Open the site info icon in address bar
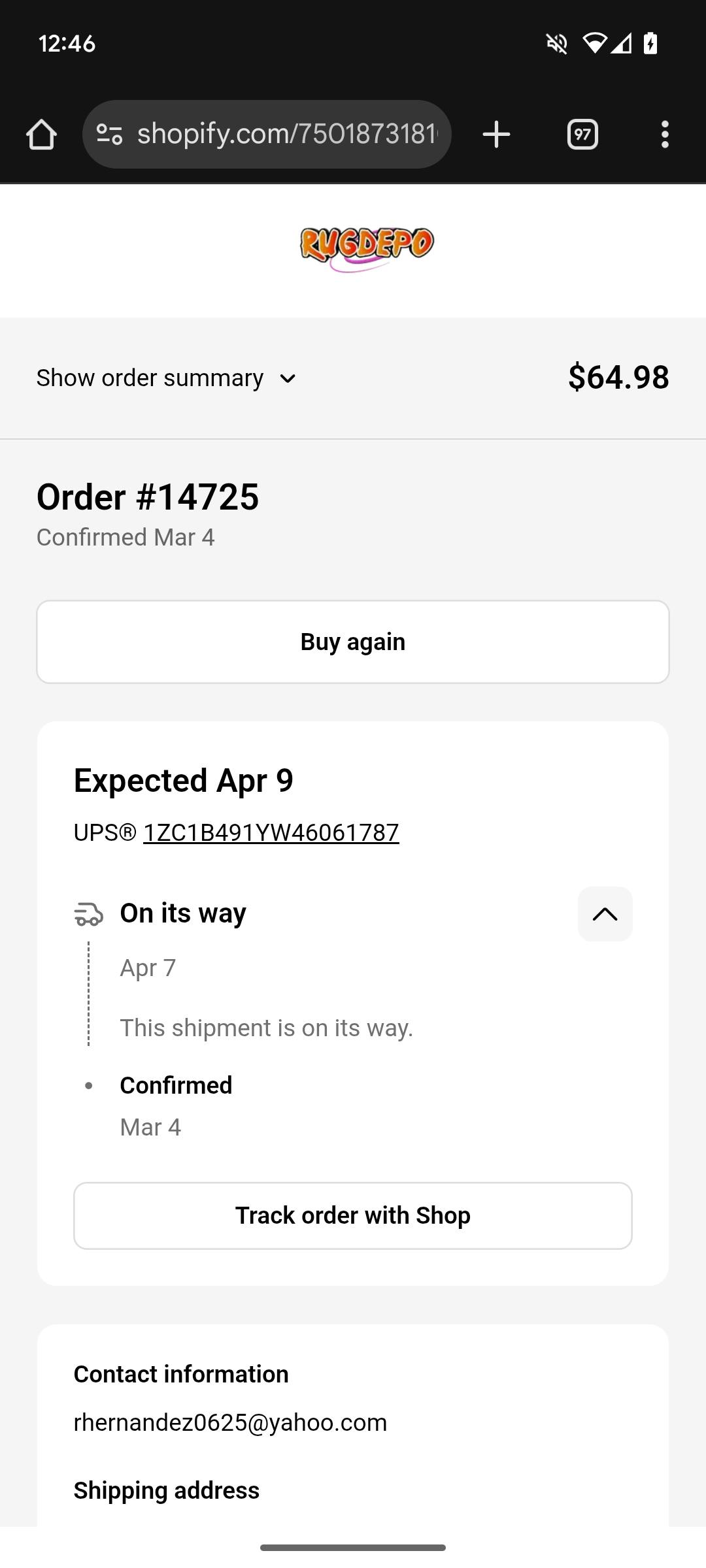 109,135
